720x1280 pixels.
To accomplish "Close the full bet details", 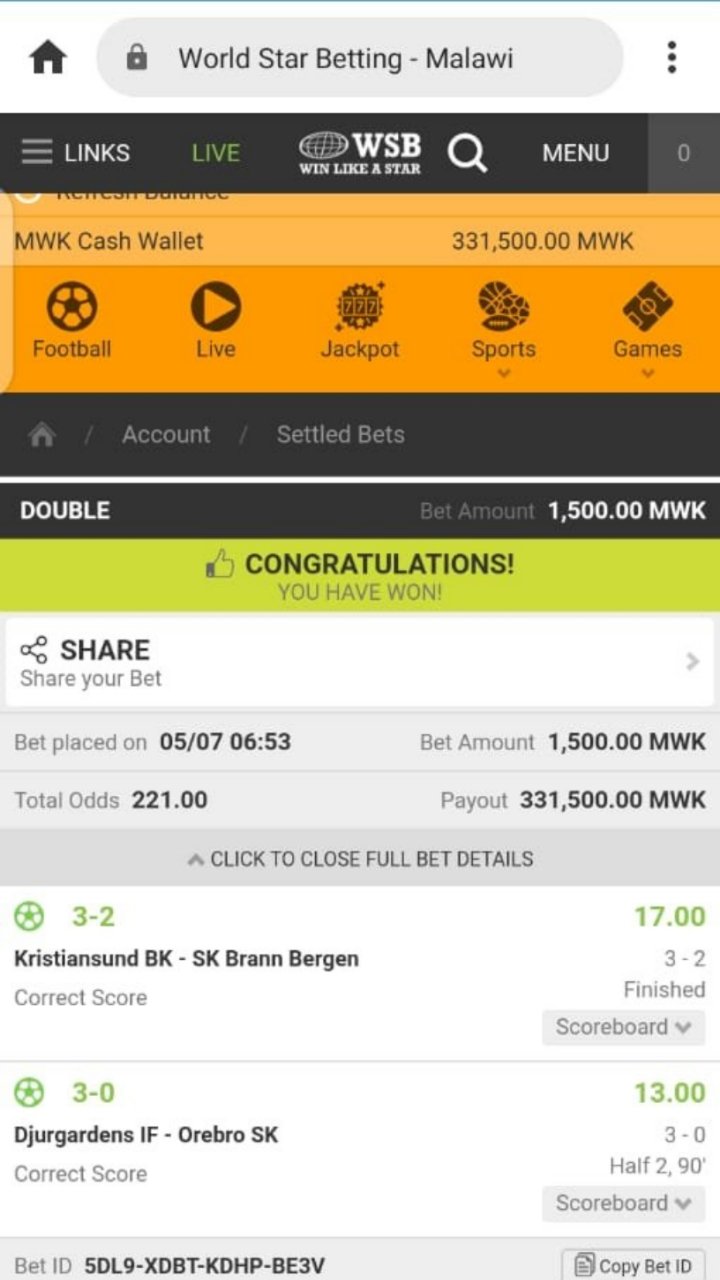I will tap(360, 859).
